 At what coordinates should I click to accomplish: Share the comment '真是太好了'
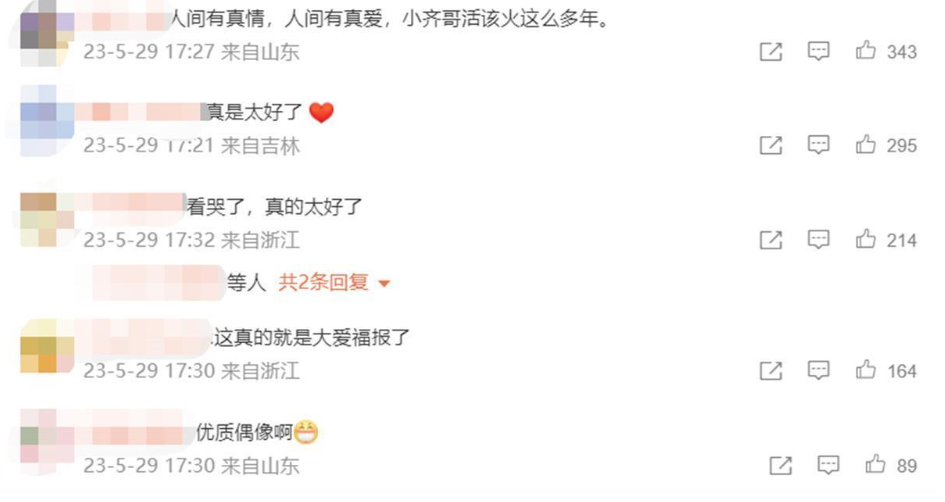tap(771, 146)
